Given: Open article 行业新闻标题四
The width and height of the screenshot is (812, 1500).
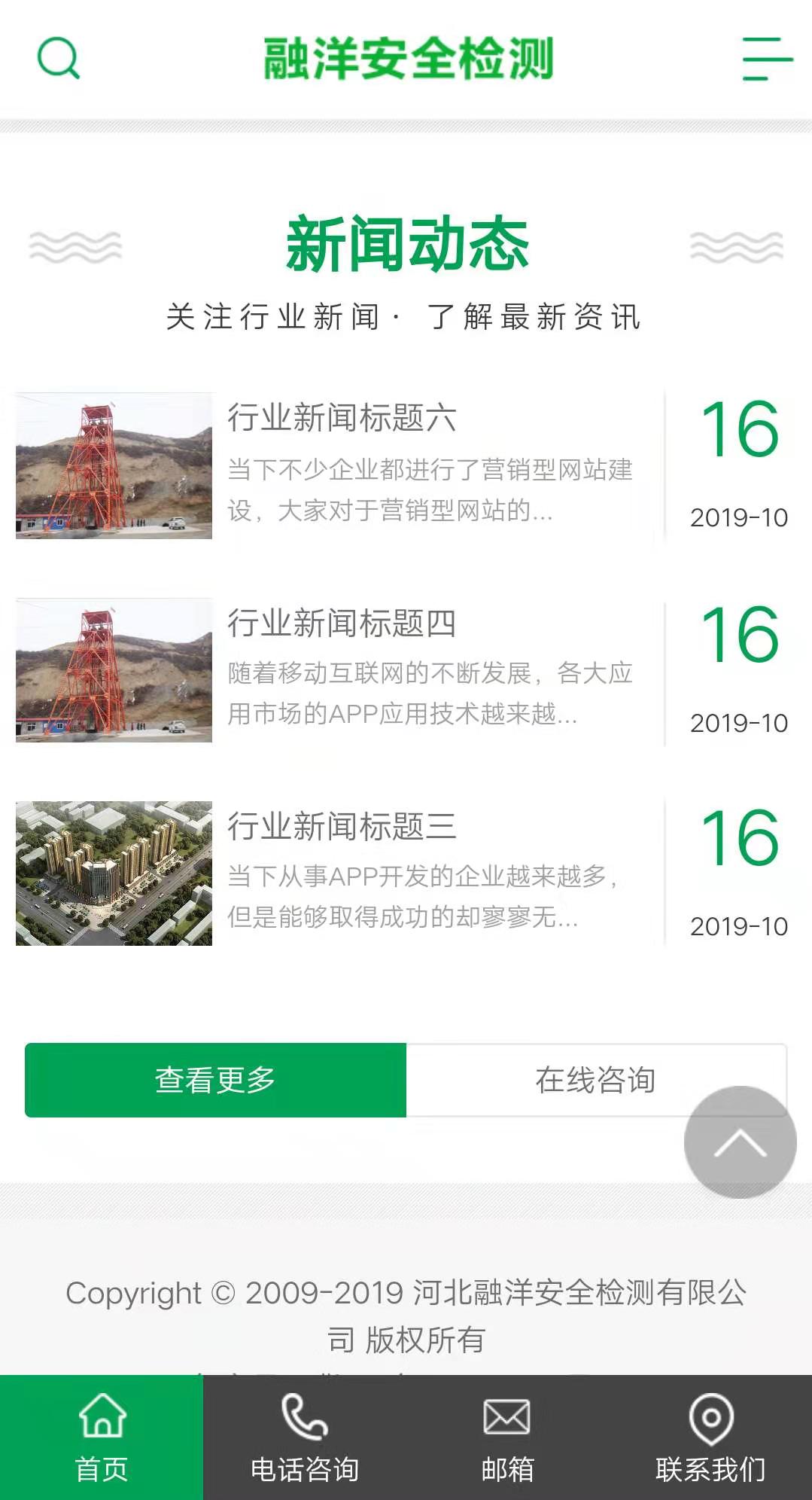Looking at the screenshot, I should click(342, 623).
